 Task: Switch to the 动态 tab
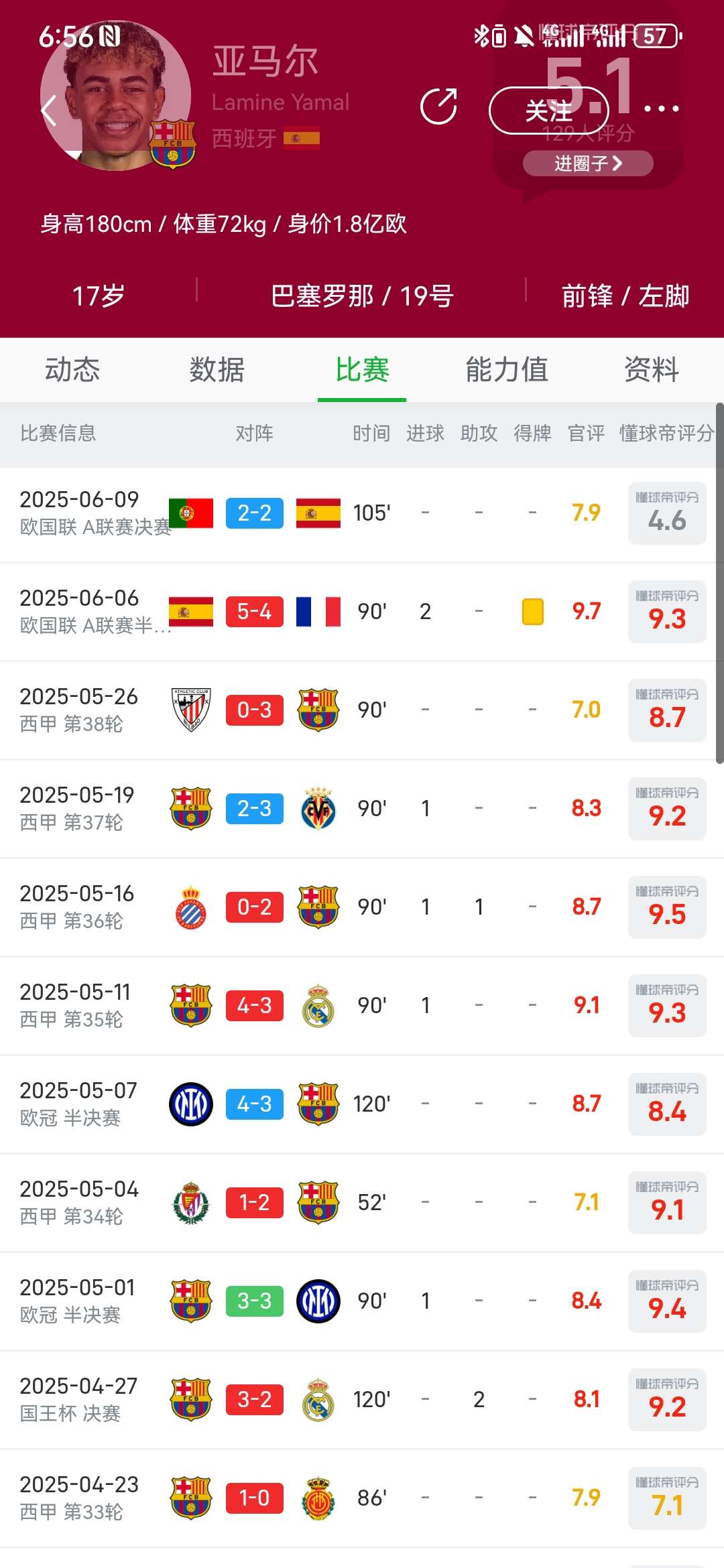pyautogui.click(x=72, y=370)
